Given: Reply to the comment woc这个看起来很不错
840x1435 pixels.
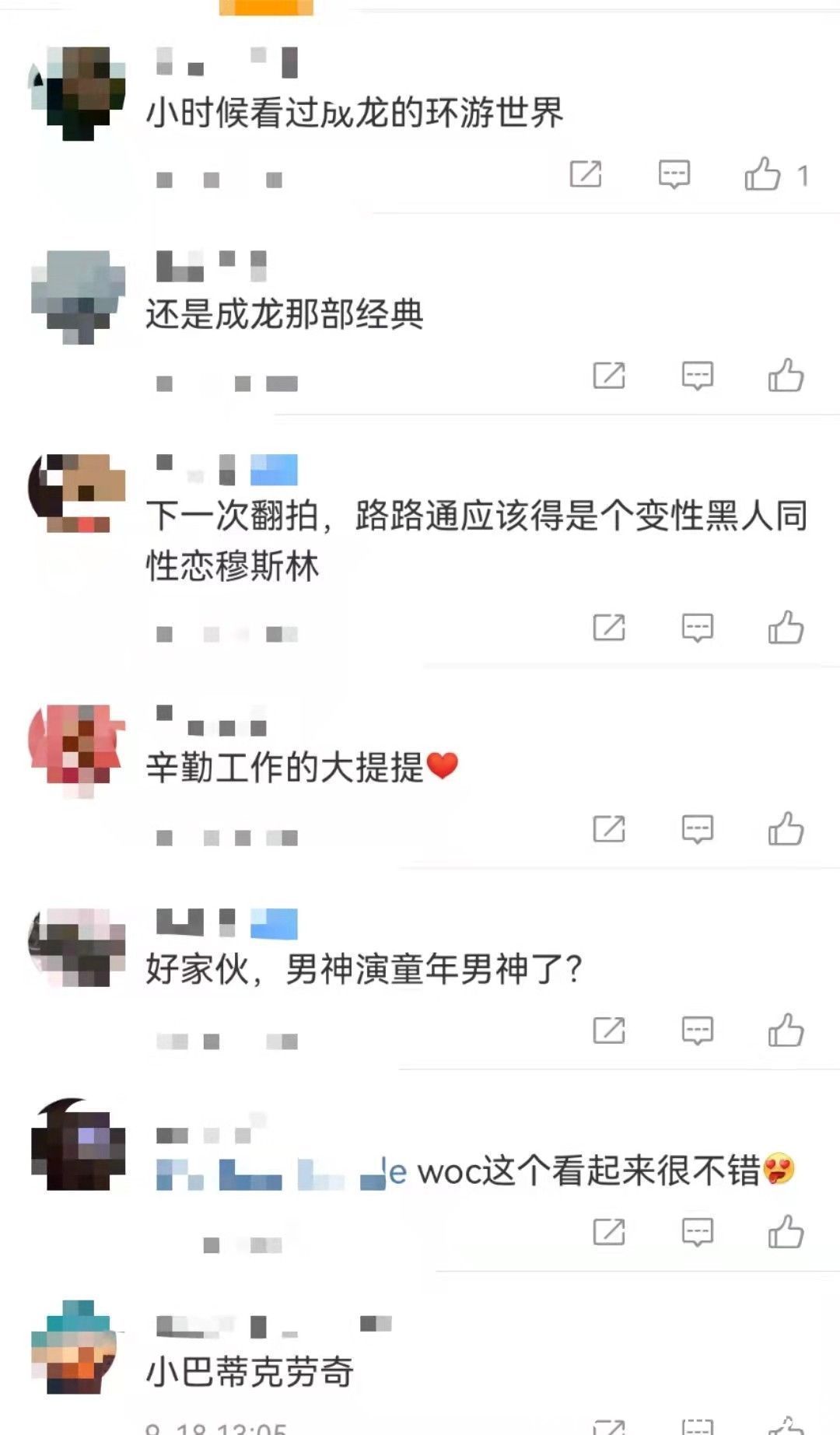Looking at the screenshot, I should coord(697,1232).
